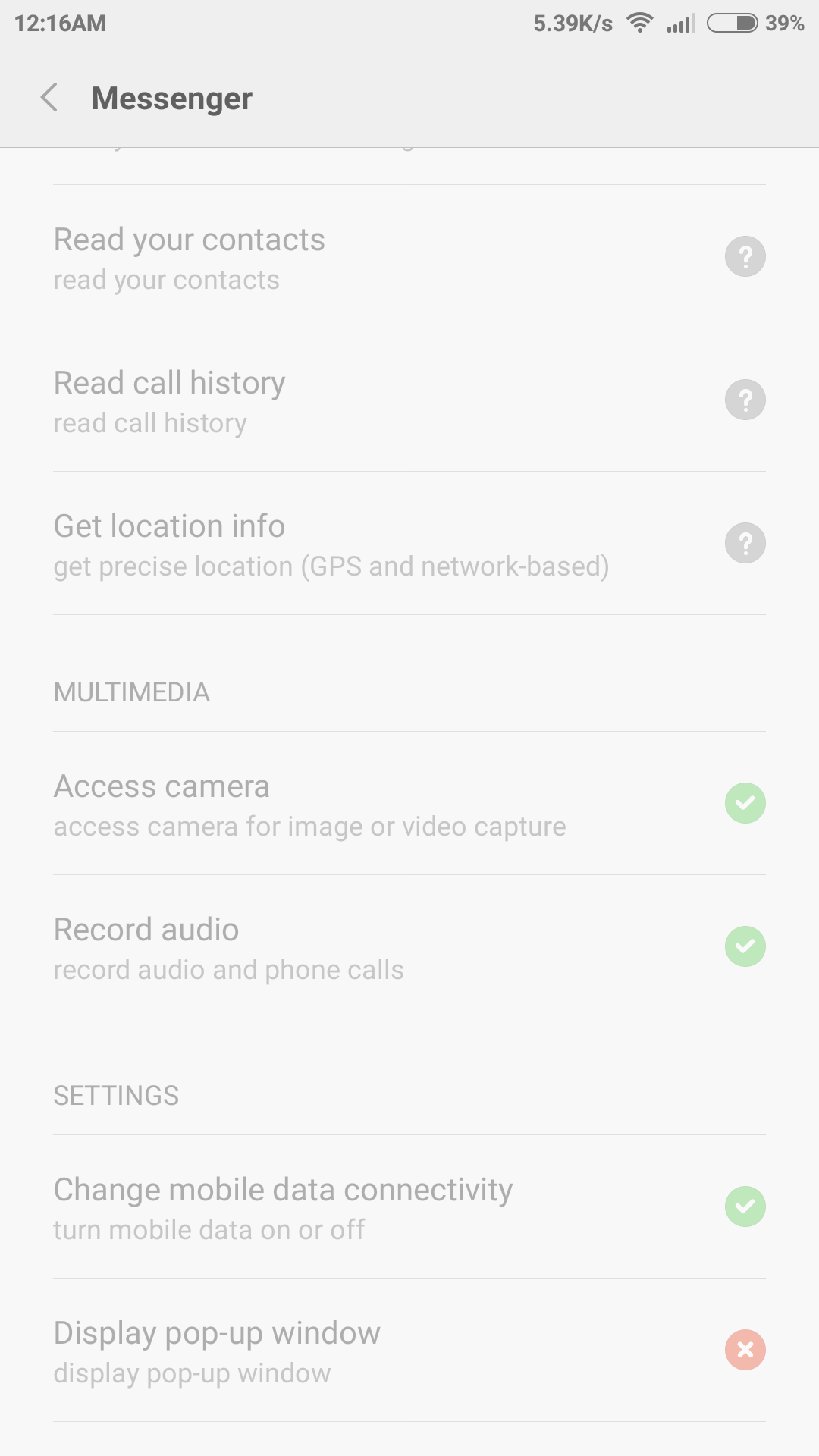The height and width of the screenshot is (1456, 819).
Task: Open Change mobile data connectivity permission
Action: click(409, 1207)
